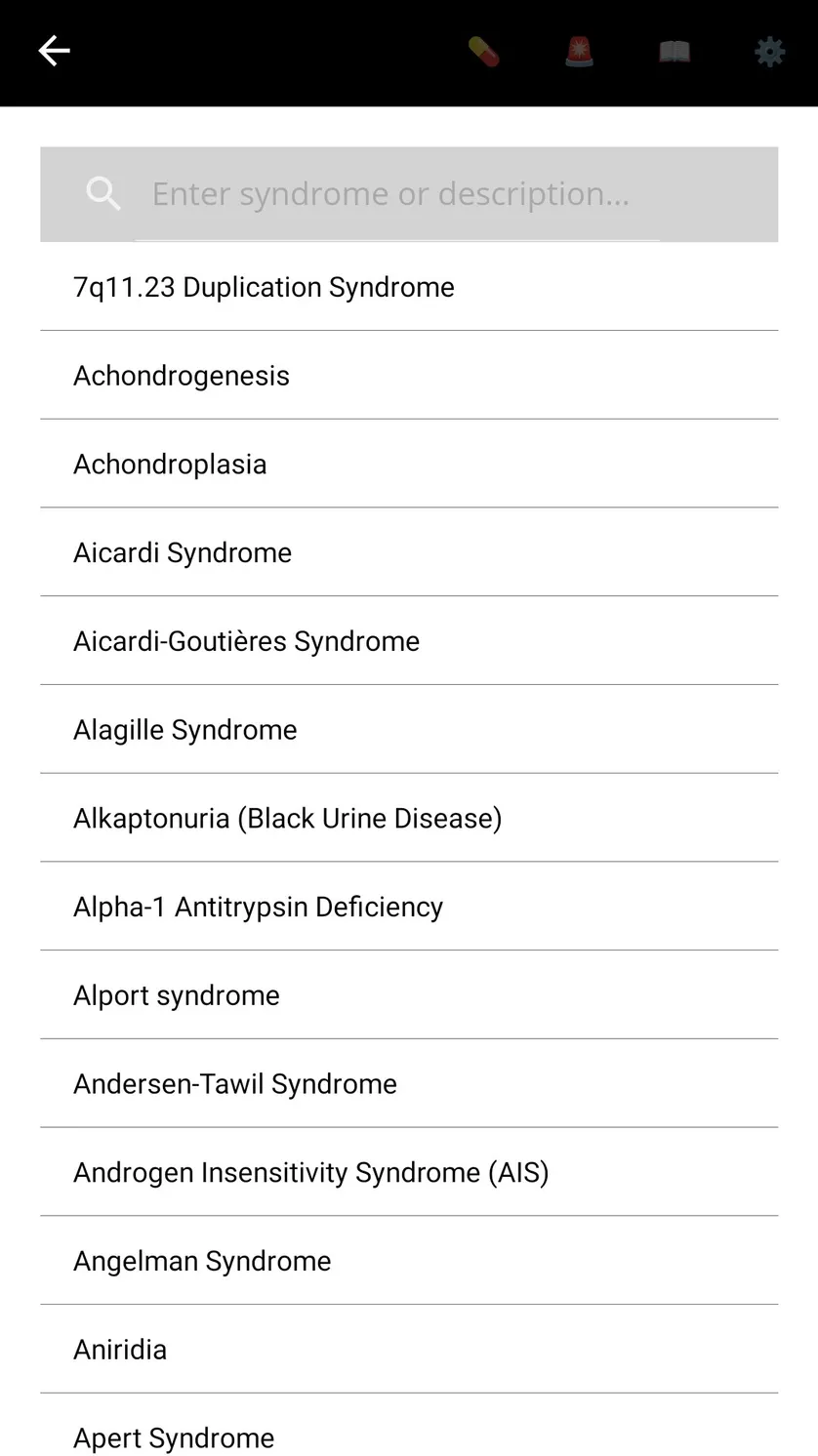The image size is (818, 1456).
Task: Go back using the top-left arrow
Action: pyautogui.click(x=54, y=51)
